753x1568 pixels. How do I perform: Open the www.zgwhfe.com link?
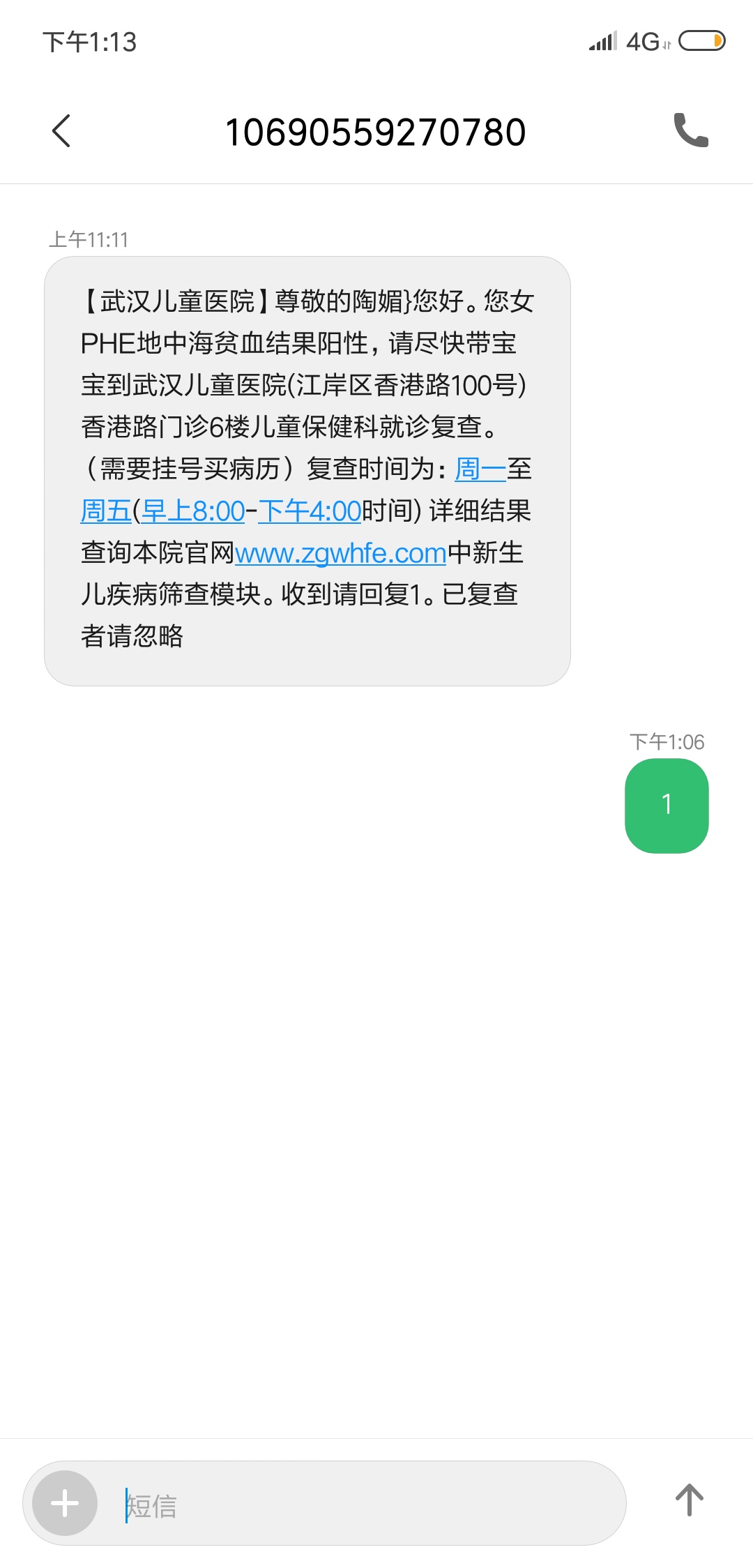click(x=340, y=553)
